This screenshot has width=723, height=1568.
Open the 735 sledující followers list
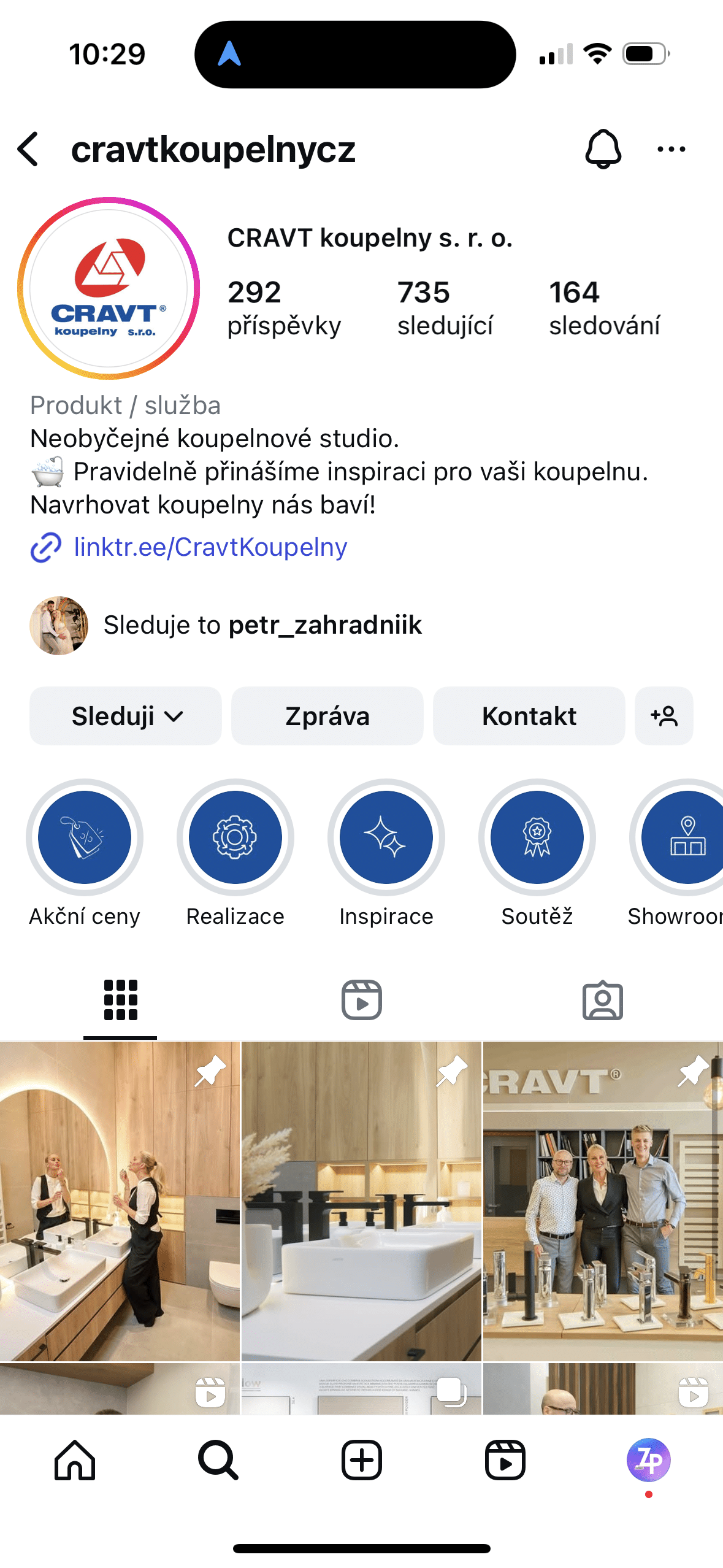pyautogui.click(x=445, y=307)
